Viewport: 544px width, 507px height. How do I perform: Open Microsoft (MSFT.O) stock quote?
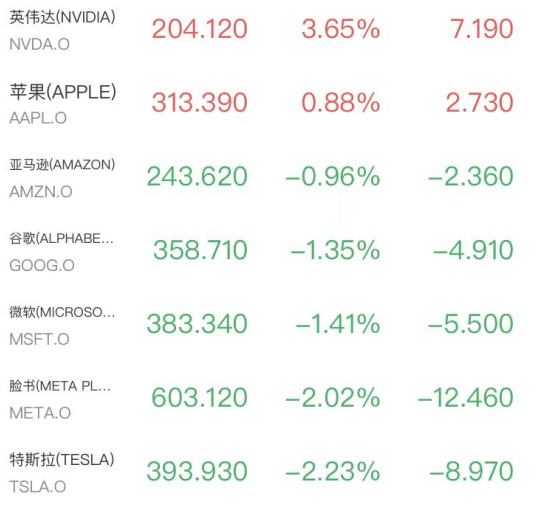262,324
